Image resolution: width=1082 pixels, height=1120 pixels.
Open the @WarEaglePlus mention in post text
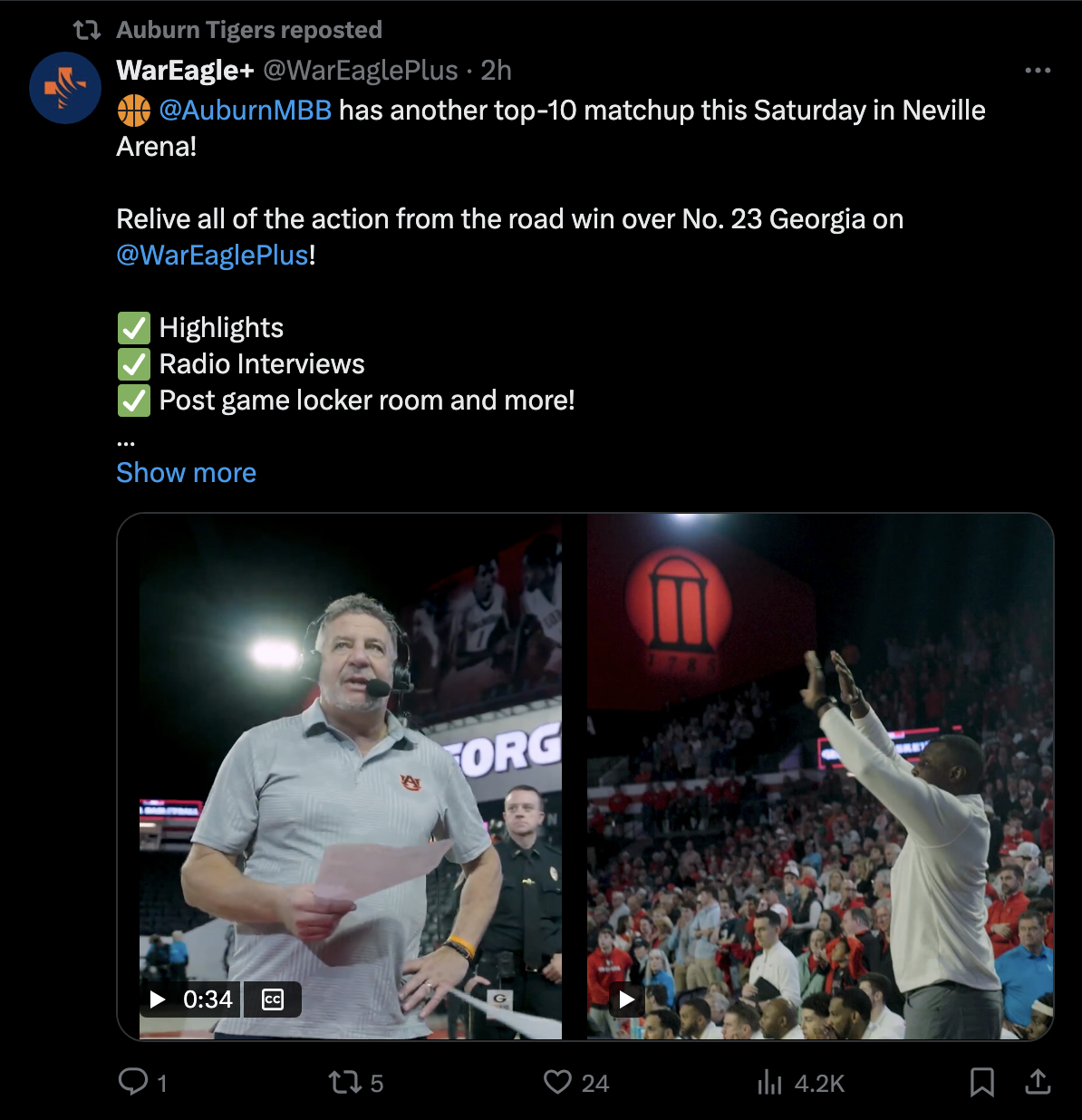[x=213, y=256]
